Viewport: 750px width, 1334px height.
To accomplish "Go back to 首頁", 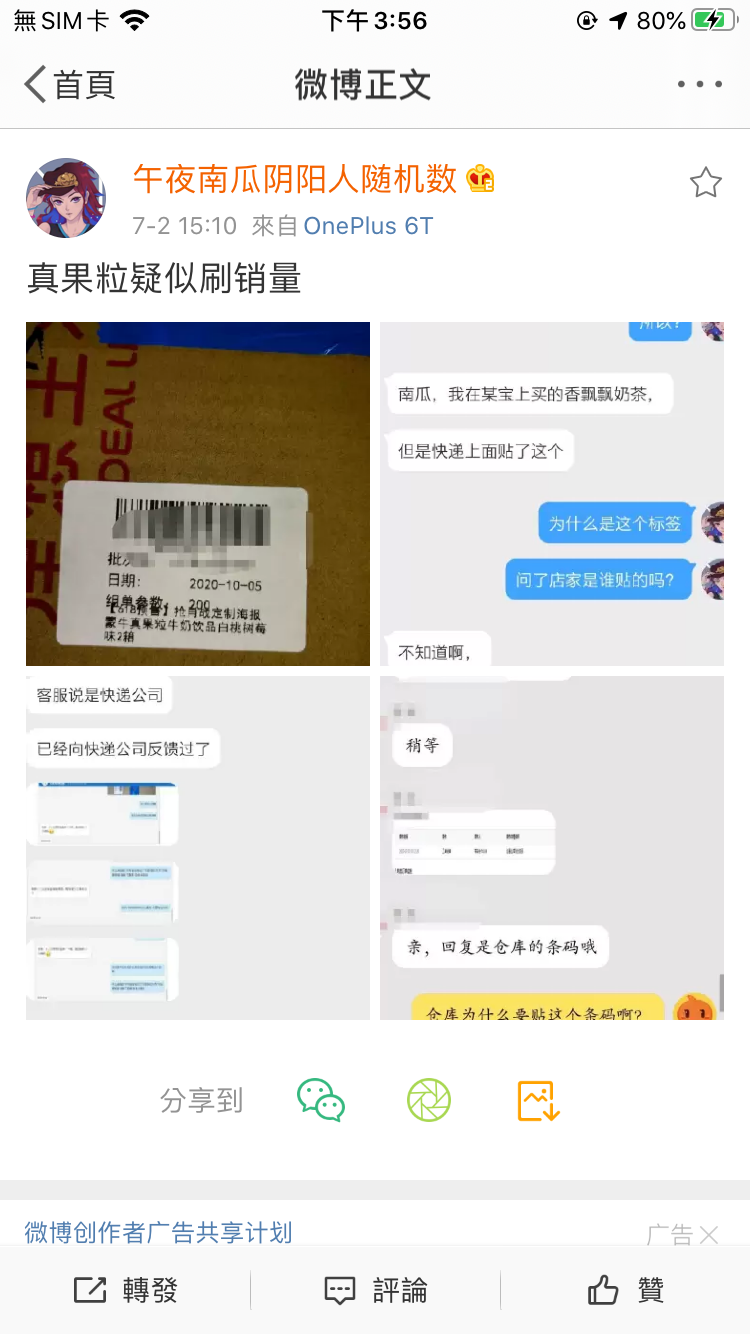I will (70, 85).
